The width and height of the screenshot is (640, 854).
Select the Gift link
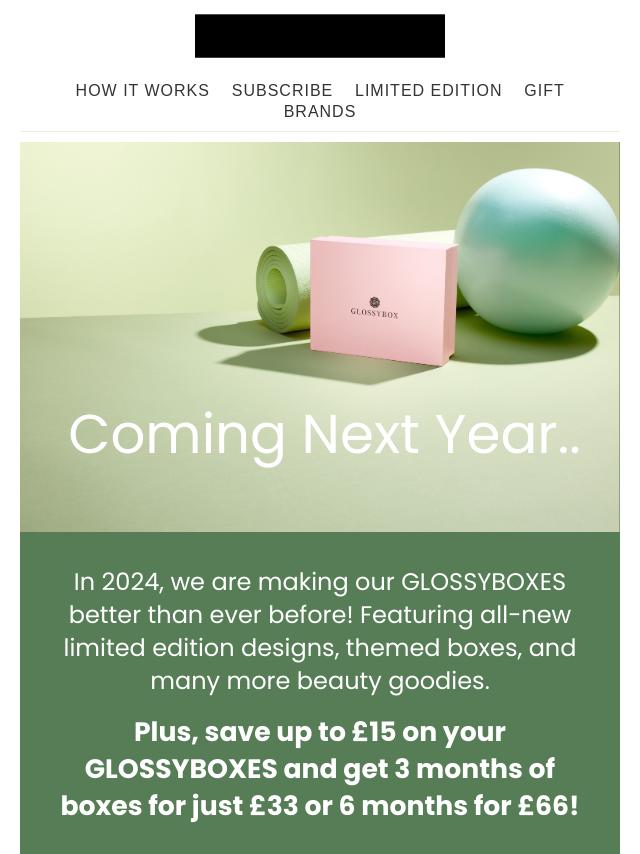click(x=544, y=90)
